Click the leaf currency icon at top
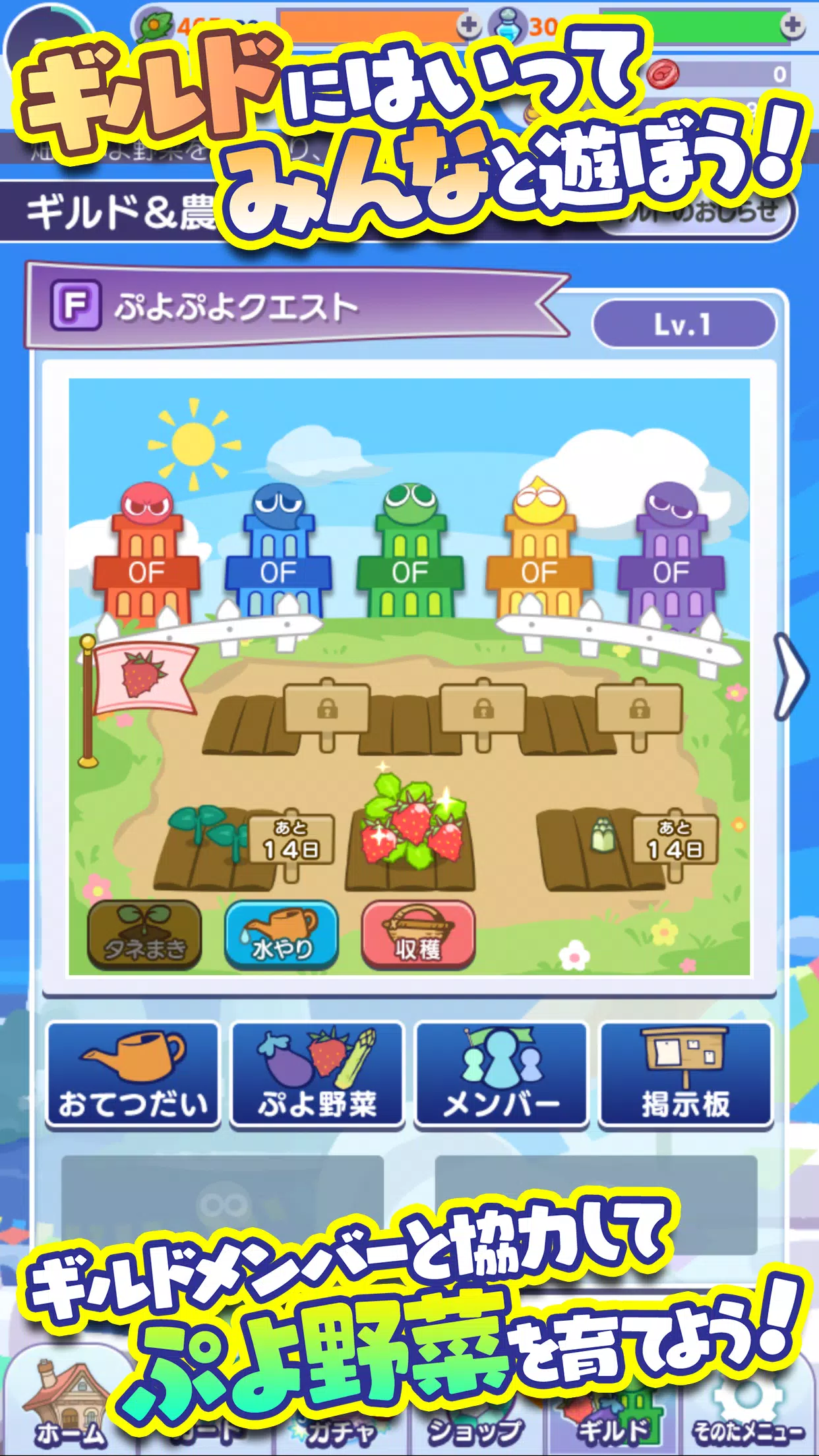819x1456 pixels. coord(154,22)
